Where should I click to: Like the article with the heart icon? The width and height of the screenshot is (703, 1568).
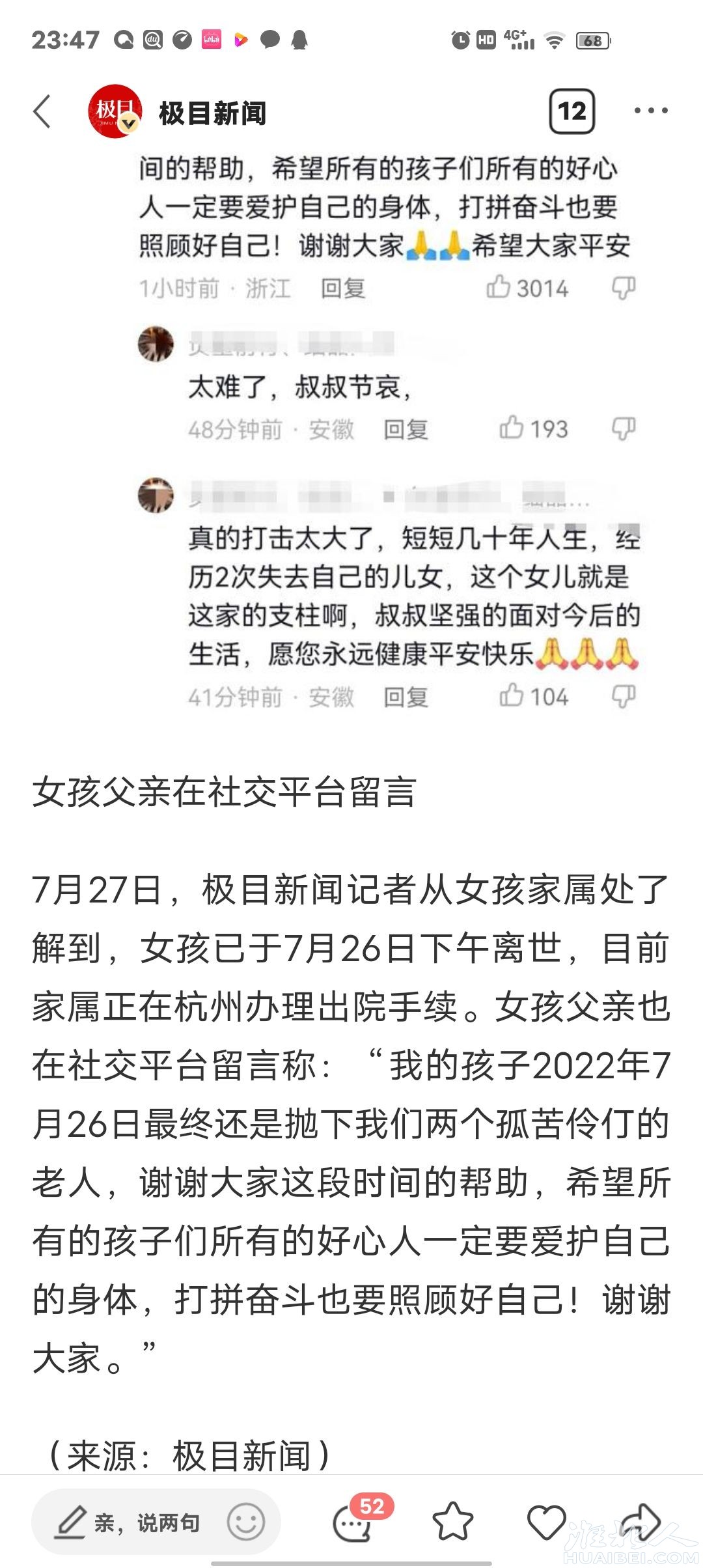tap(545, 1522)
